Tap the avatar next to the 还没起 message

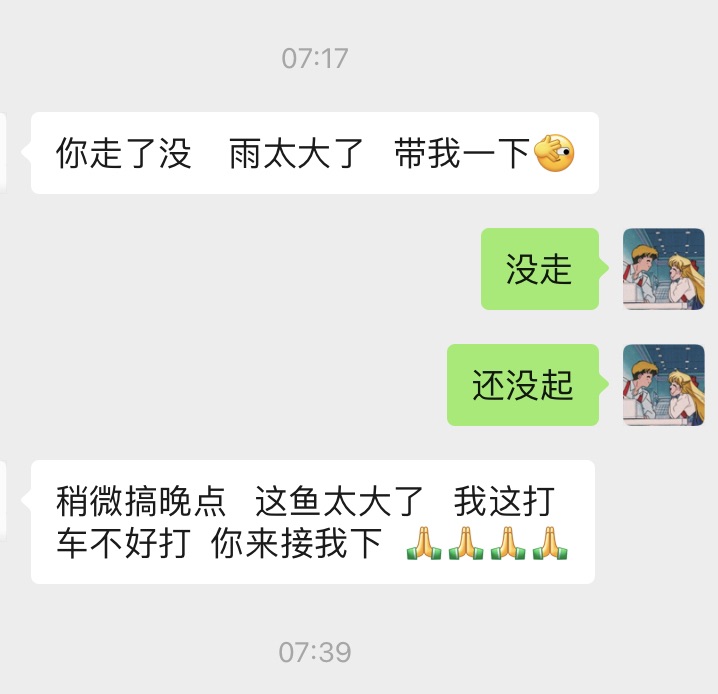click(663, 385)
